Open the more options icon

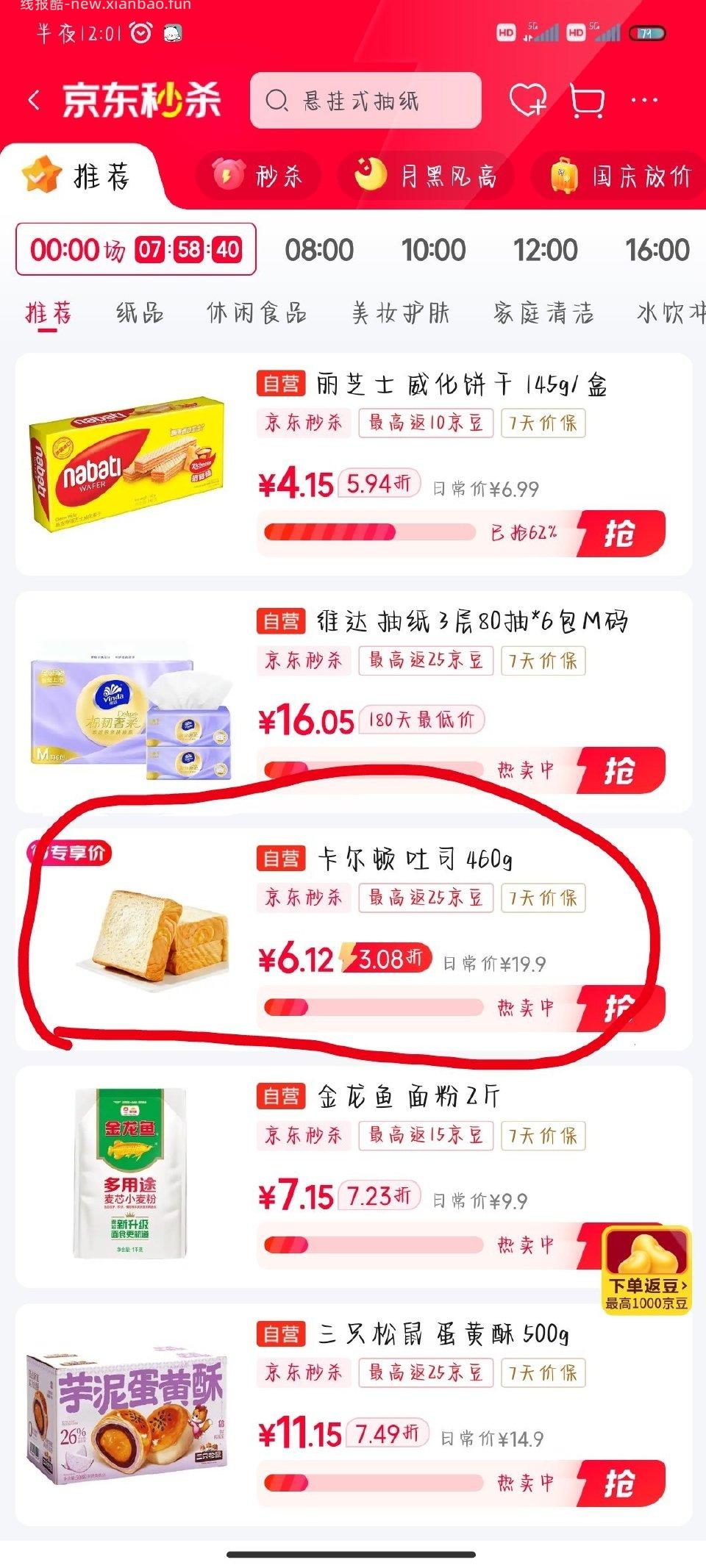coord(646,101)
